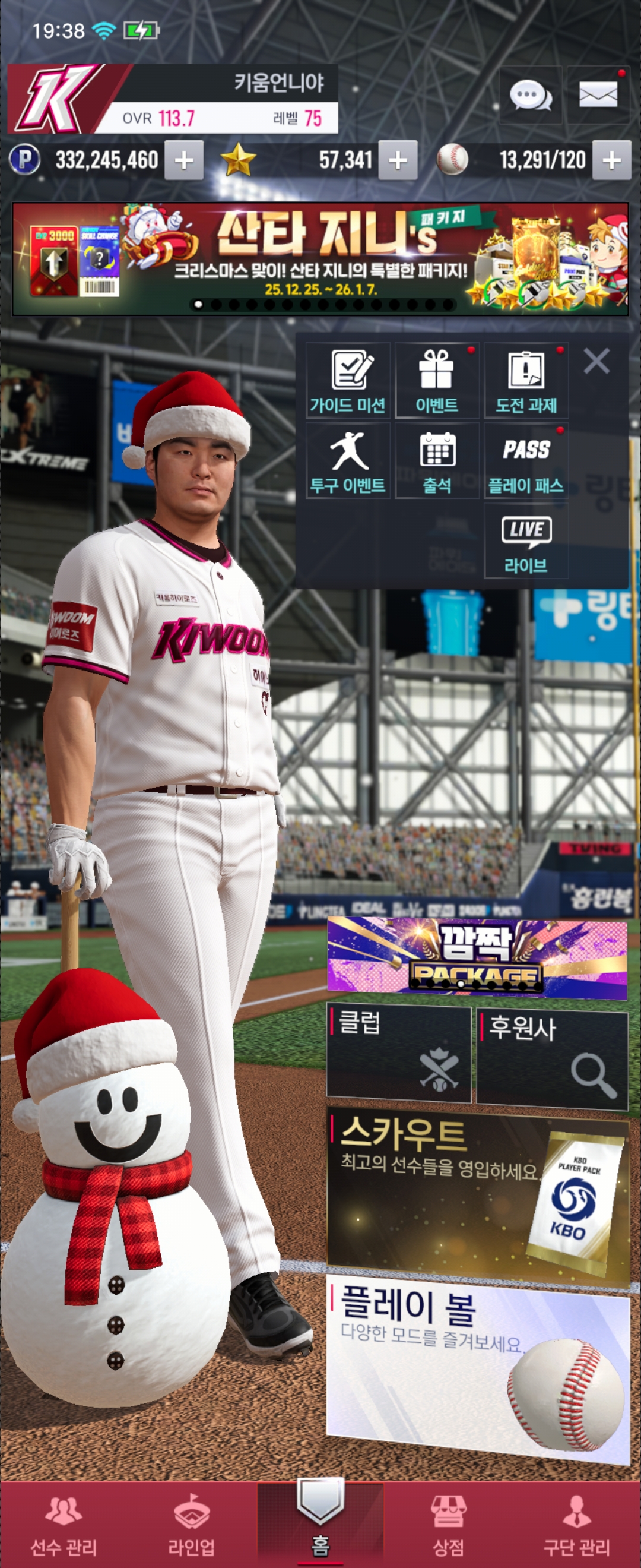Viewport: 641px width, 1568px height.
Task: Open the 후원사 card
Action: (551, 1058)
